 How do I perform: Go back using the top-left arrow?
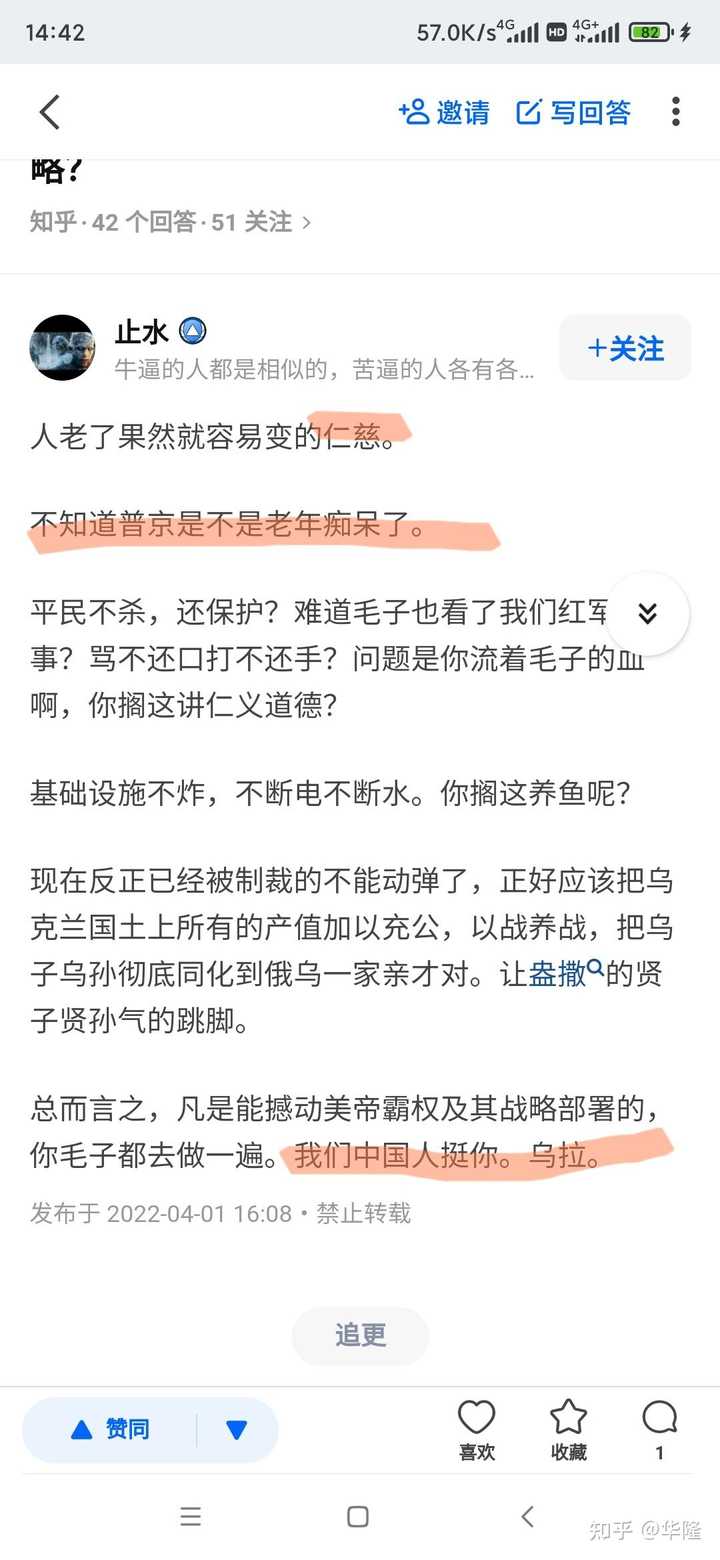tap(49, 112)
